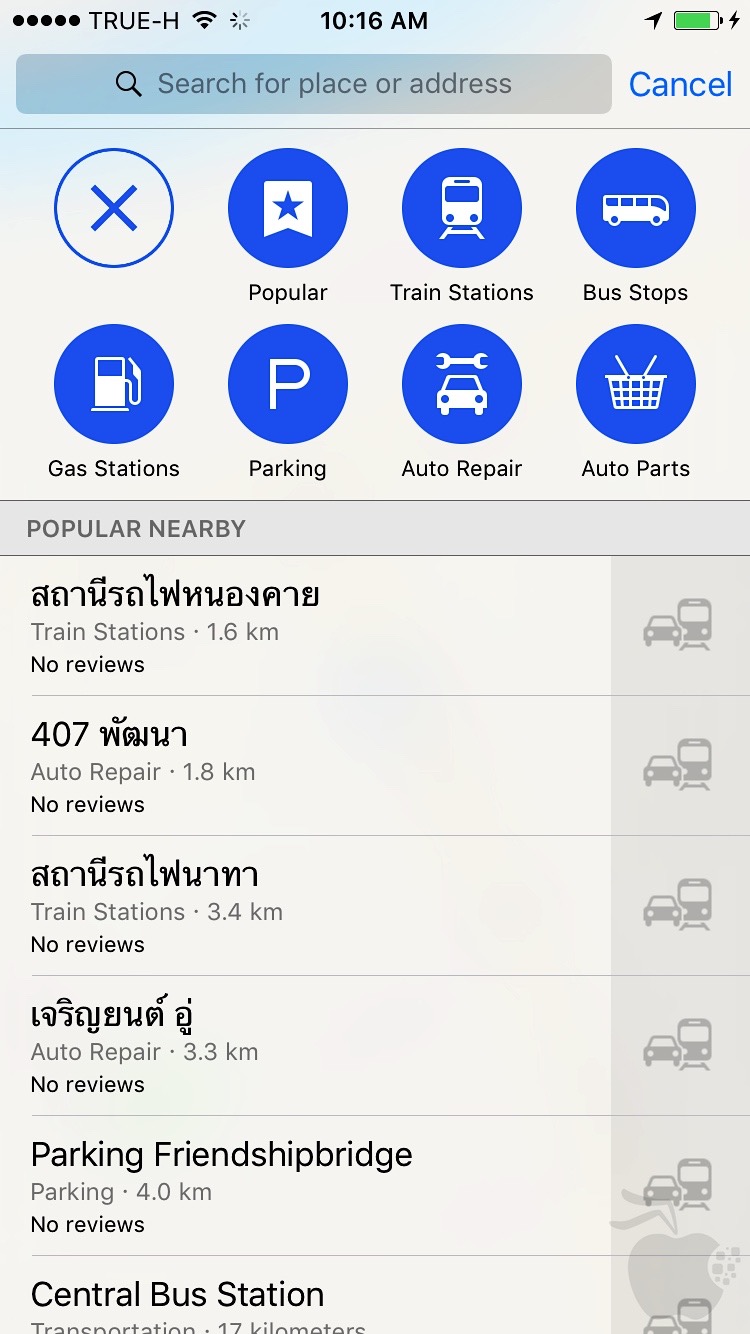
Task: Select the Gas Stations fuel pump icon
Action: pyautogui.click(x=114, y=383)
